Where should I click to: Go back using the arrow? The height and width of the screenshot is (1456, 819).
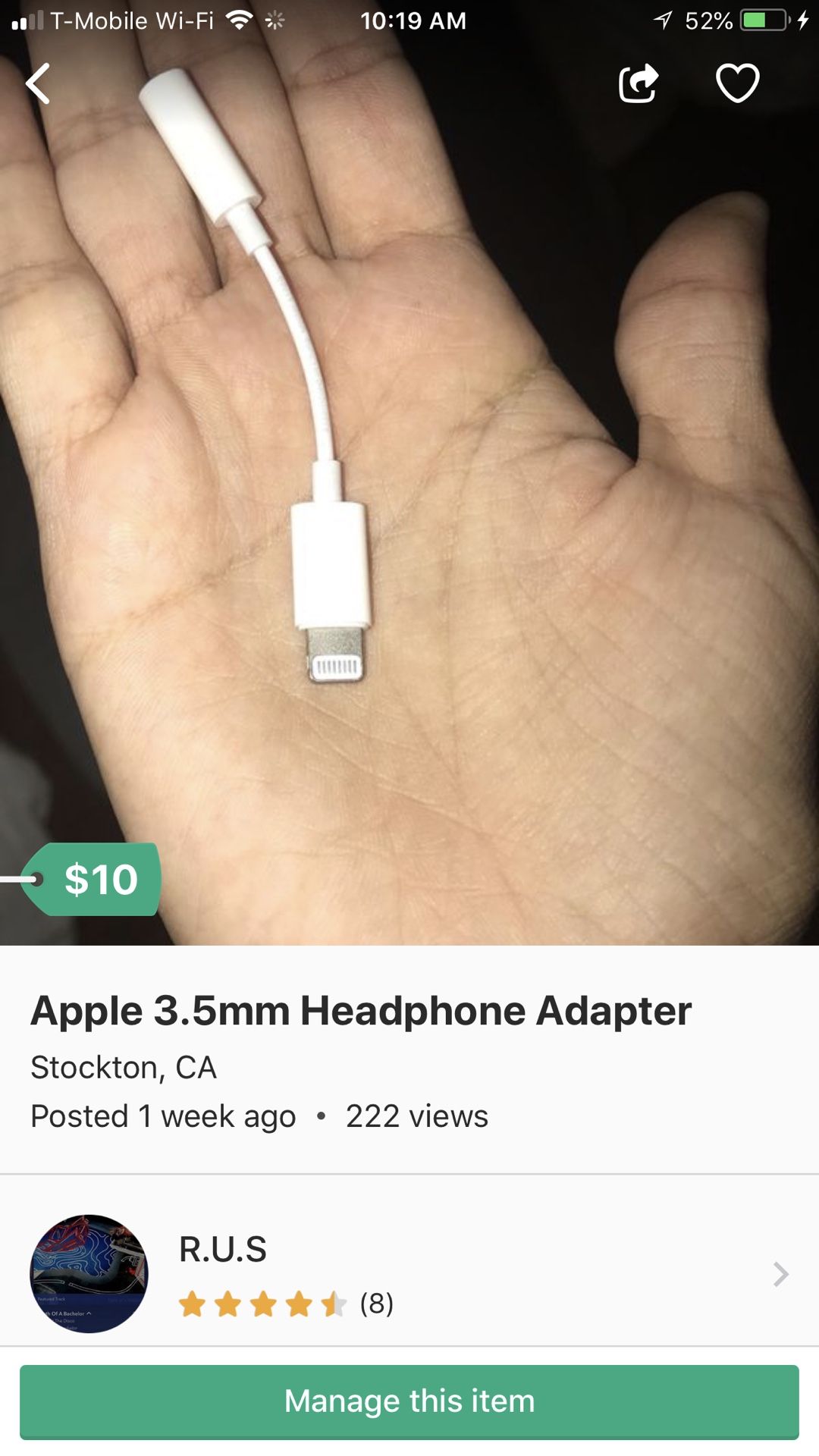[x=38, y=83]
